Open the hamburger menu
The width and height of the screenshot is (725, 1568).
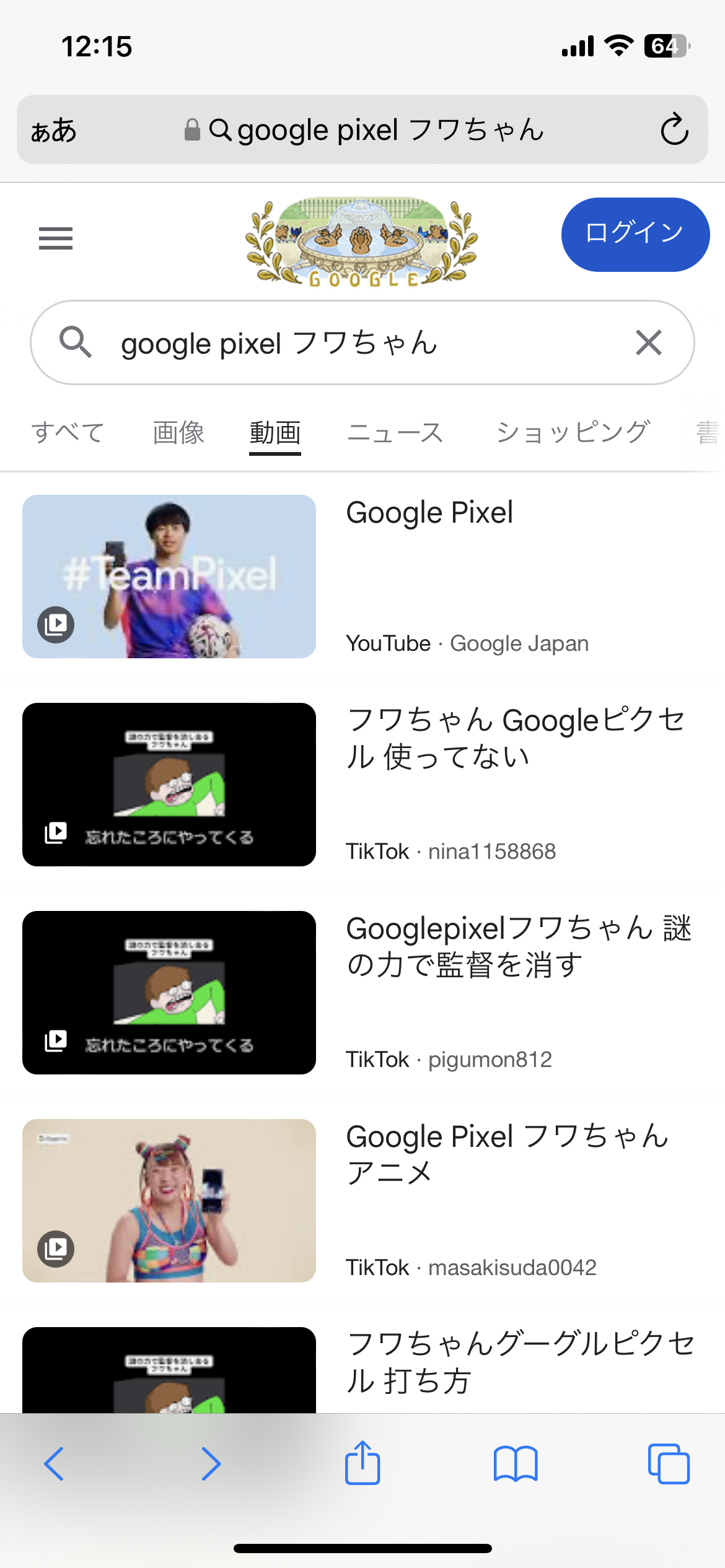tap(56, 238)
